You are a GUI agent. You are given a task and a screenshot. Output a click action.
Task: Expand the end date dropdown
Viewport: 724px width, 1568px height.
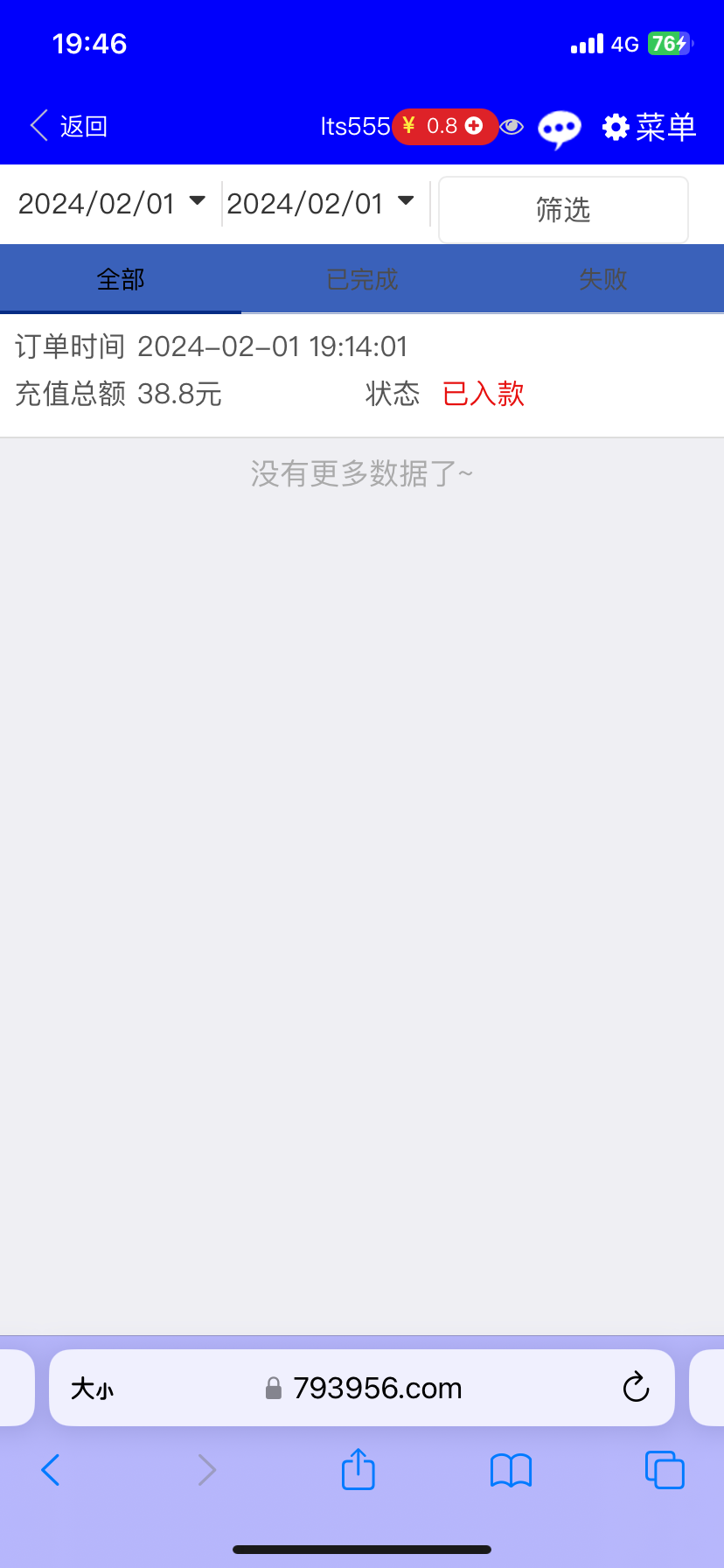tap(320, 203)
